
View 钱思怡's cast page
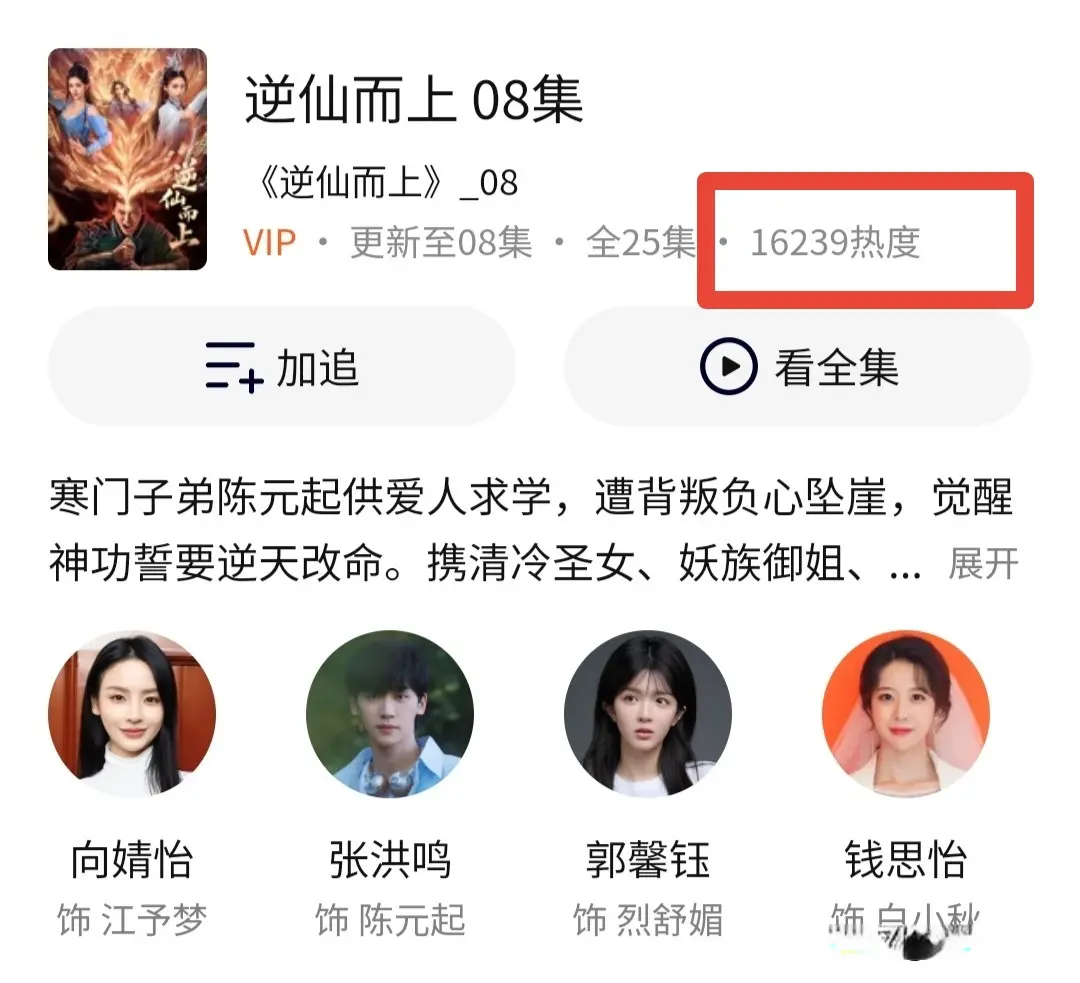pyautogui.click(x=905, y=714)
